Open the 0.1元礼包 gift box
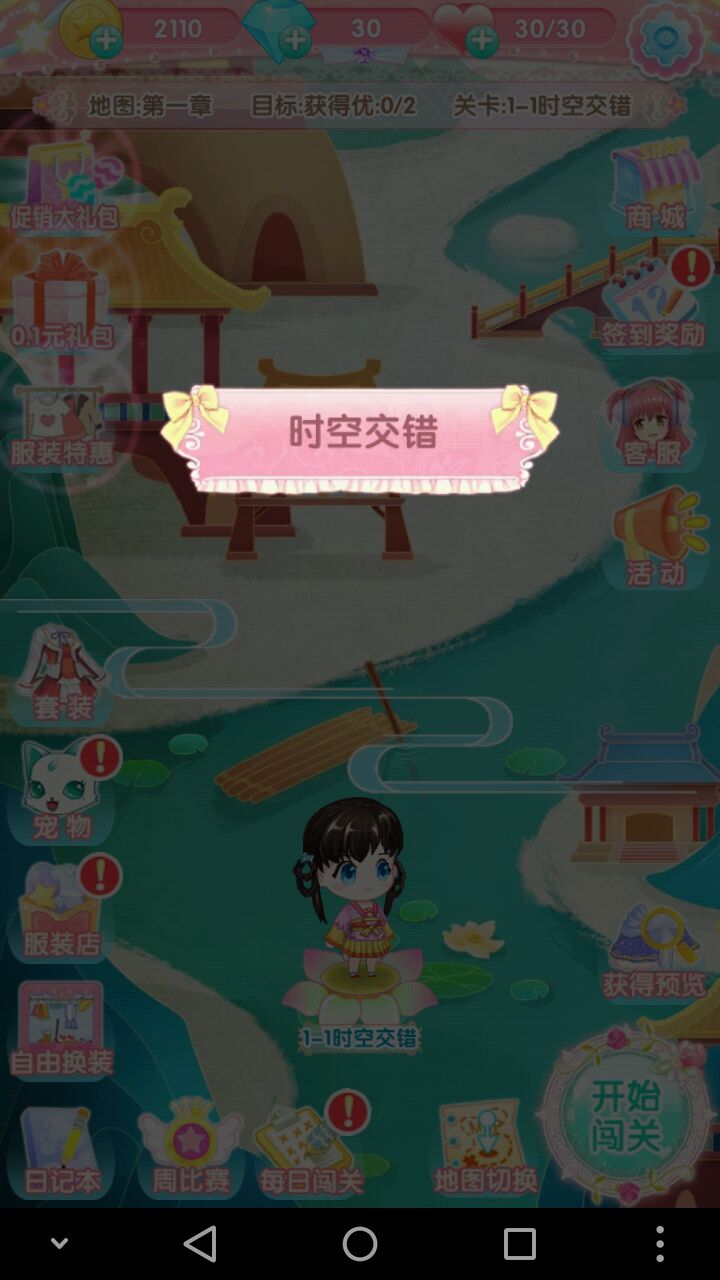The image size is (720, 1280). pyautogui.click(x=62, y=302)
